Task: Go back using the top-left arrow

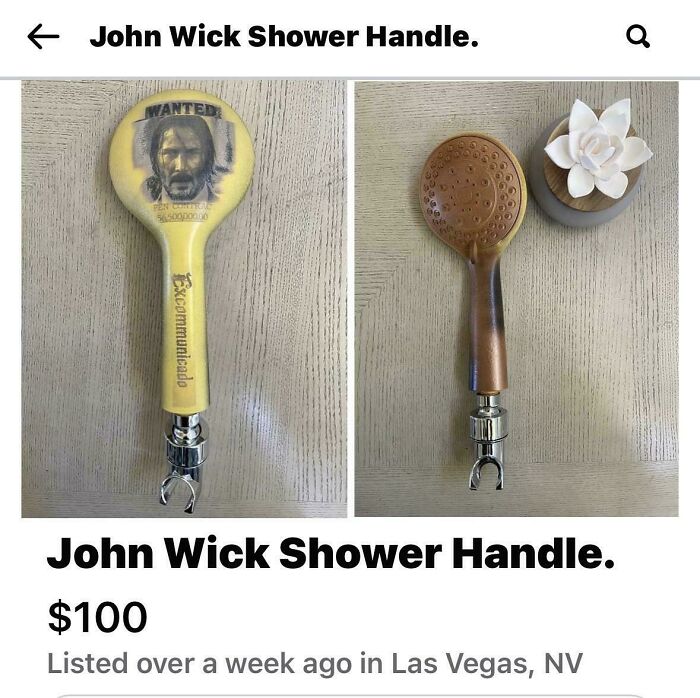Action: pyautogui.click(x=44, y=38)
